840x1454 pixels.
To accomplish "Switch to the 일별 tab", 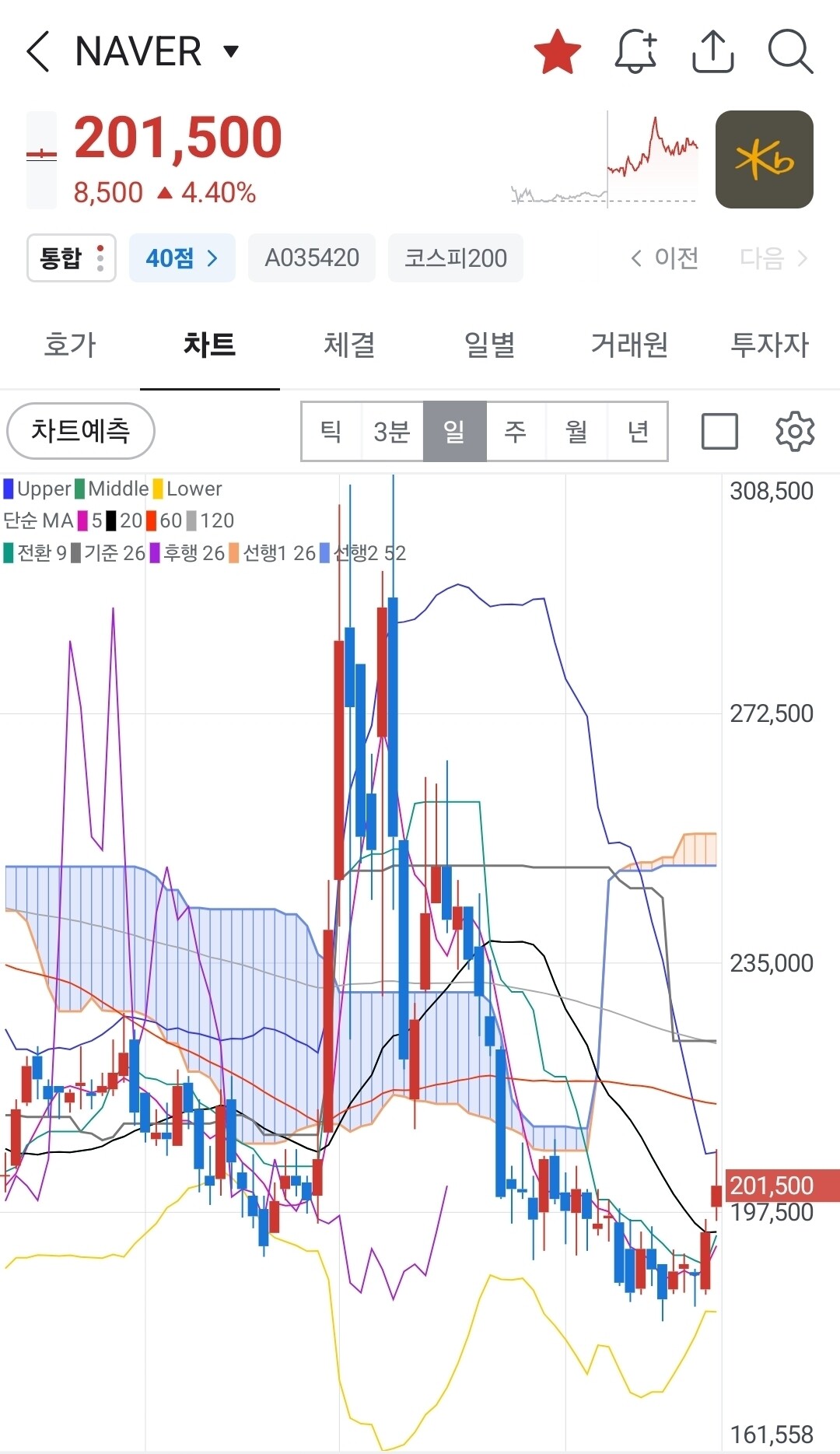I will pos(490,345).
